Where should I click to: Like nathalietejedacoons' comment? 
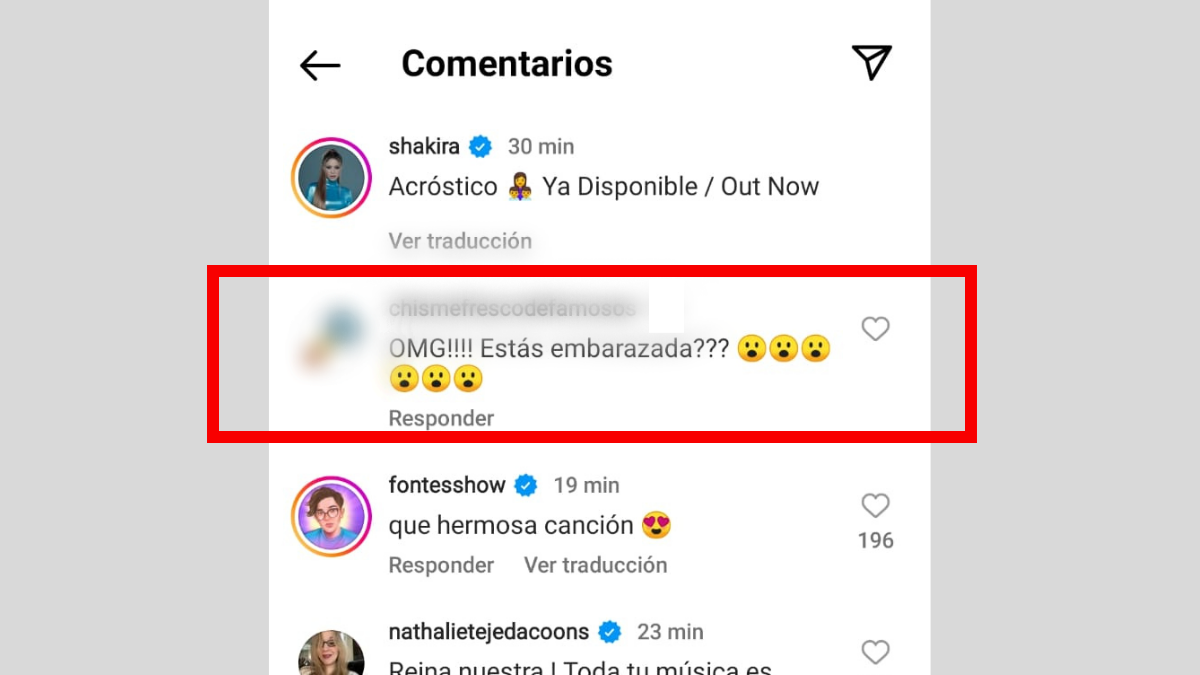point(875,653)
